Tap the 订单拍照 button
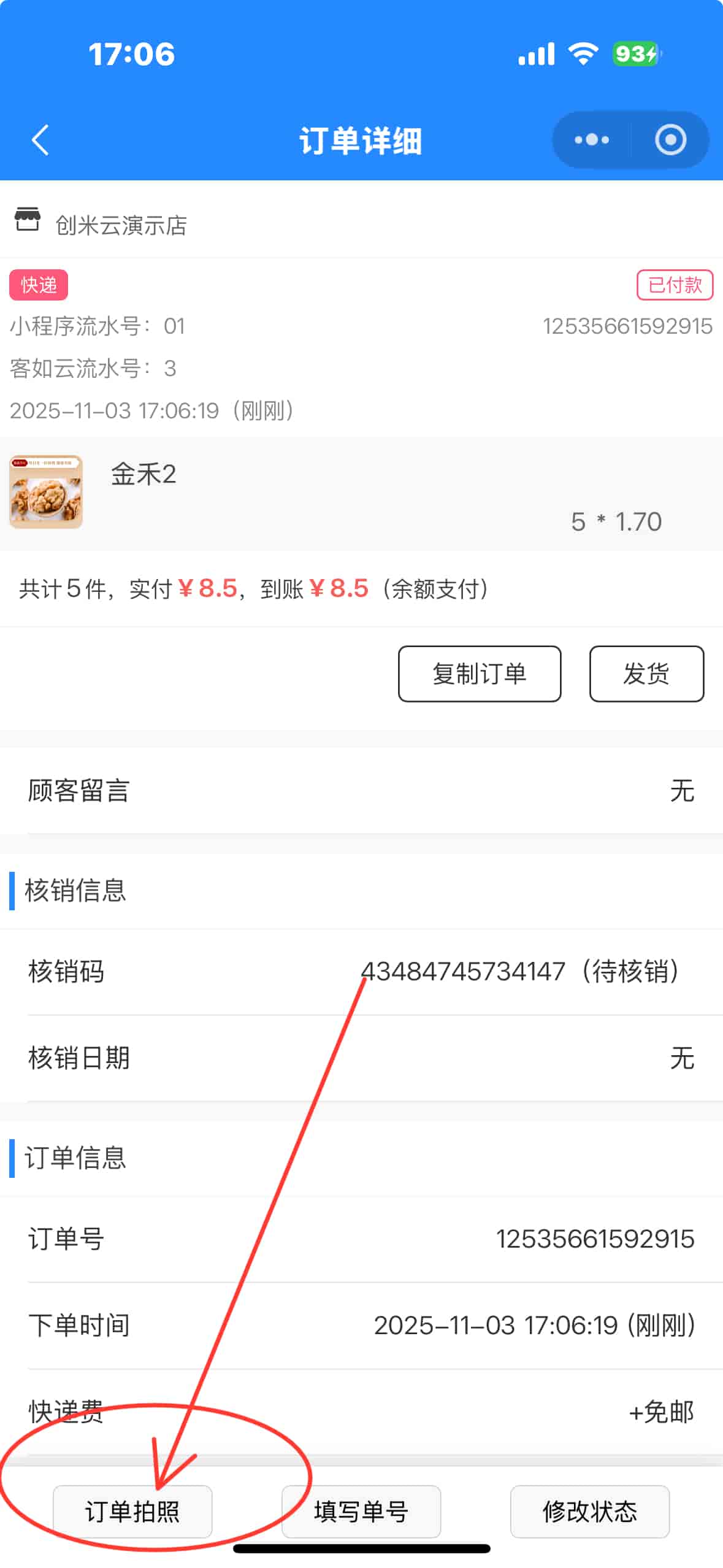 click(132, 1511)
